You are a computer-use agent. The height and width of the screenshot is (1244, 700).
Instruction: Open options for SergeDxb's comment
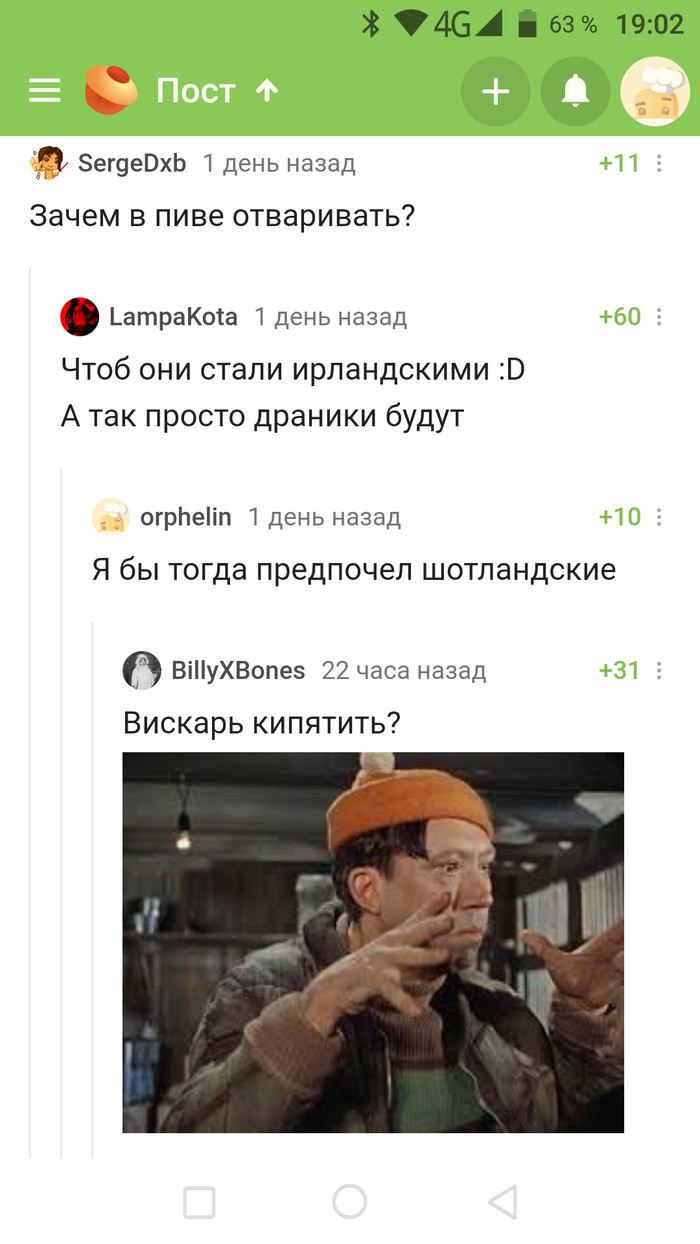[x=659, y=163]
